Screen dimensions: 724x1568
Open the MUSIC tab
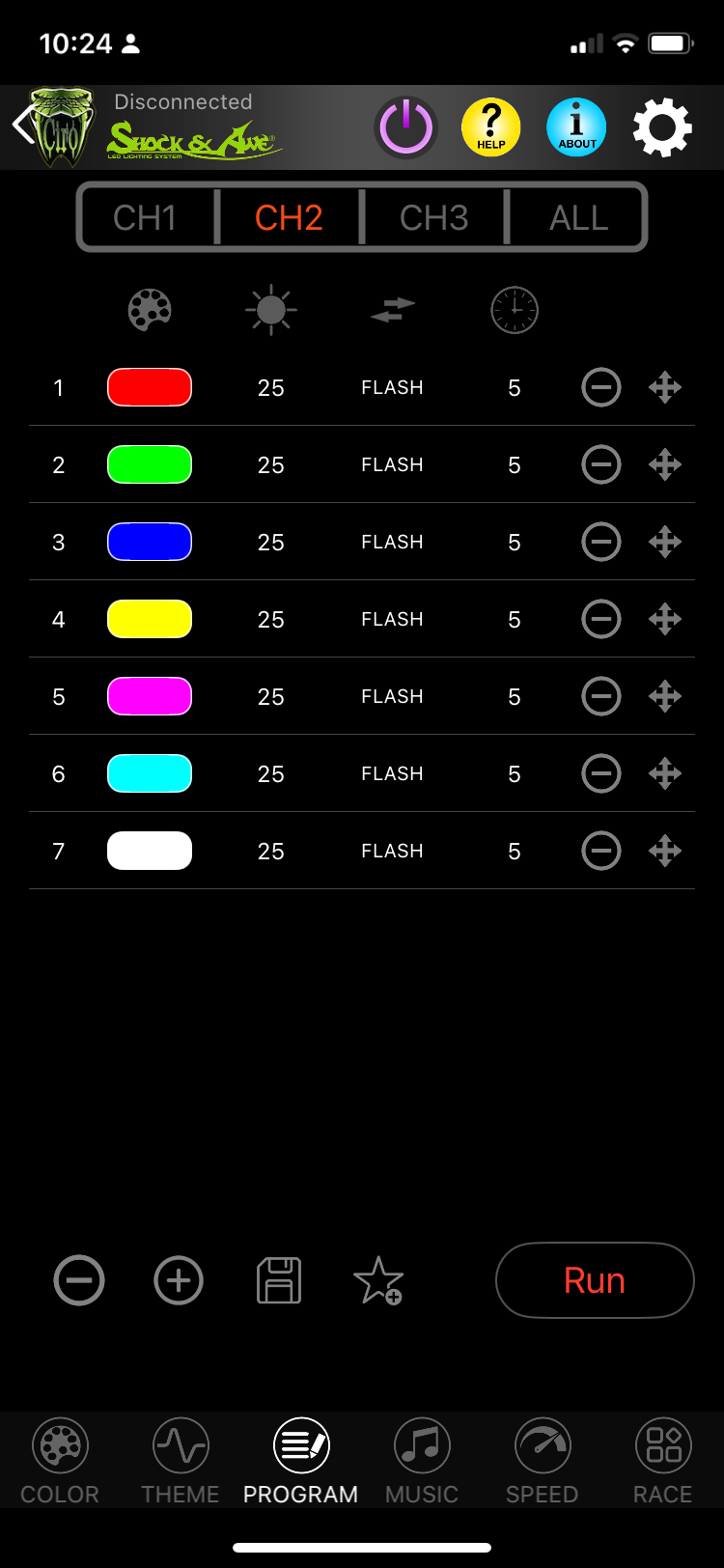(x=422, y=1461)
